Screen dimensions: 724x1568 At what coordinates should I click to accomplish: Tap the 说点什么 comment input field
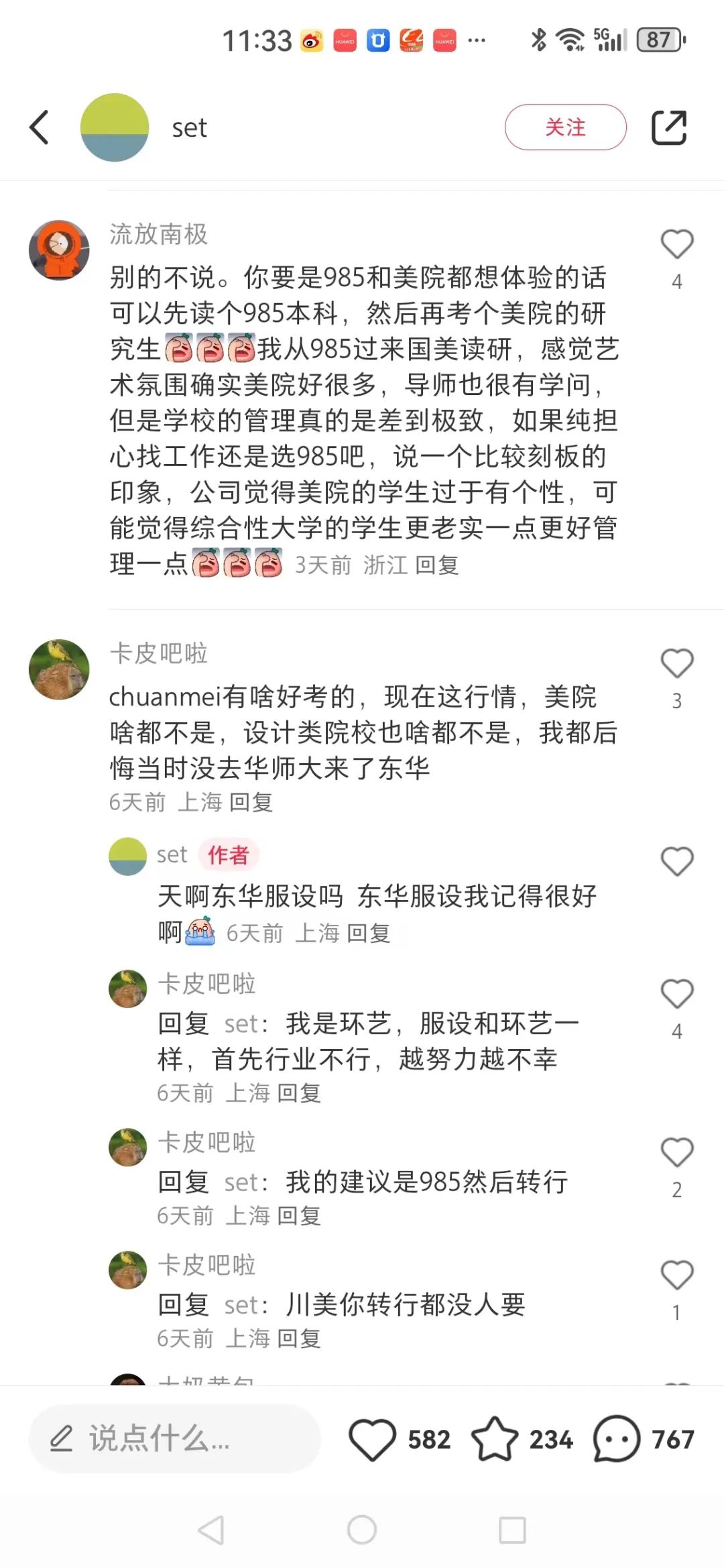(x=174, y=1439)
